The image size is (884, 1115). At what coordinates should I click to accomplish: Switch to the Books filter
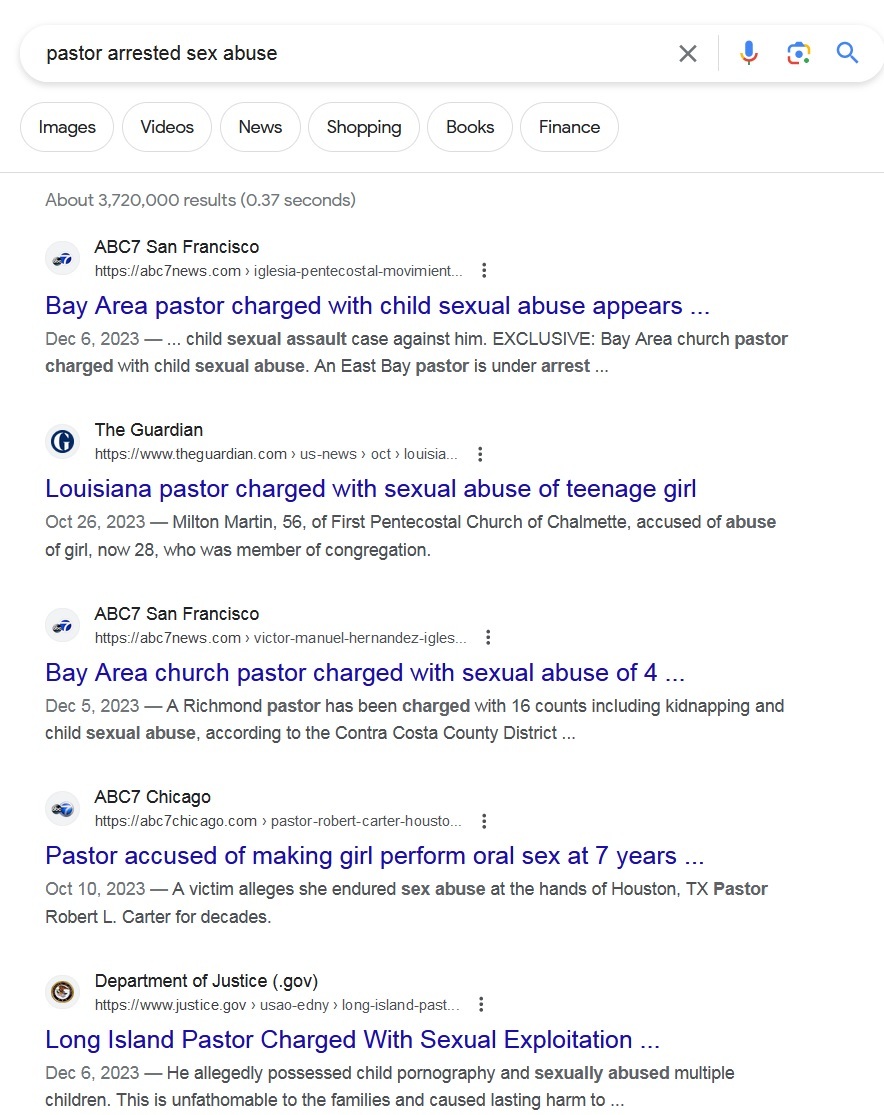point(470,127)
